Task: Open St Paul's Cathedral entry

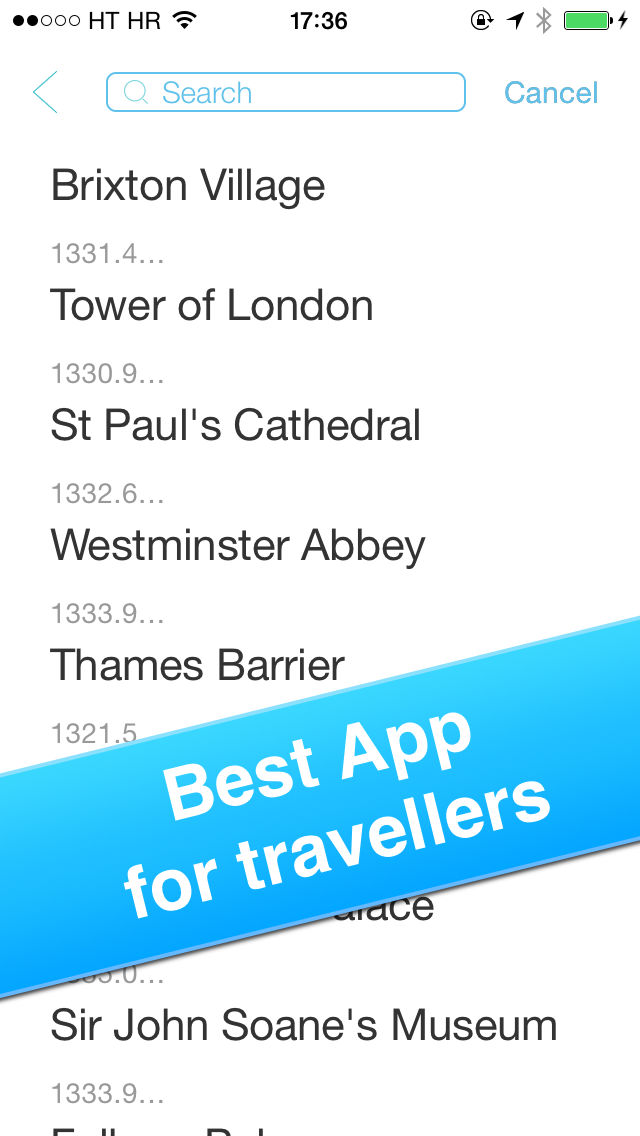Action: [x=236, y=425]
